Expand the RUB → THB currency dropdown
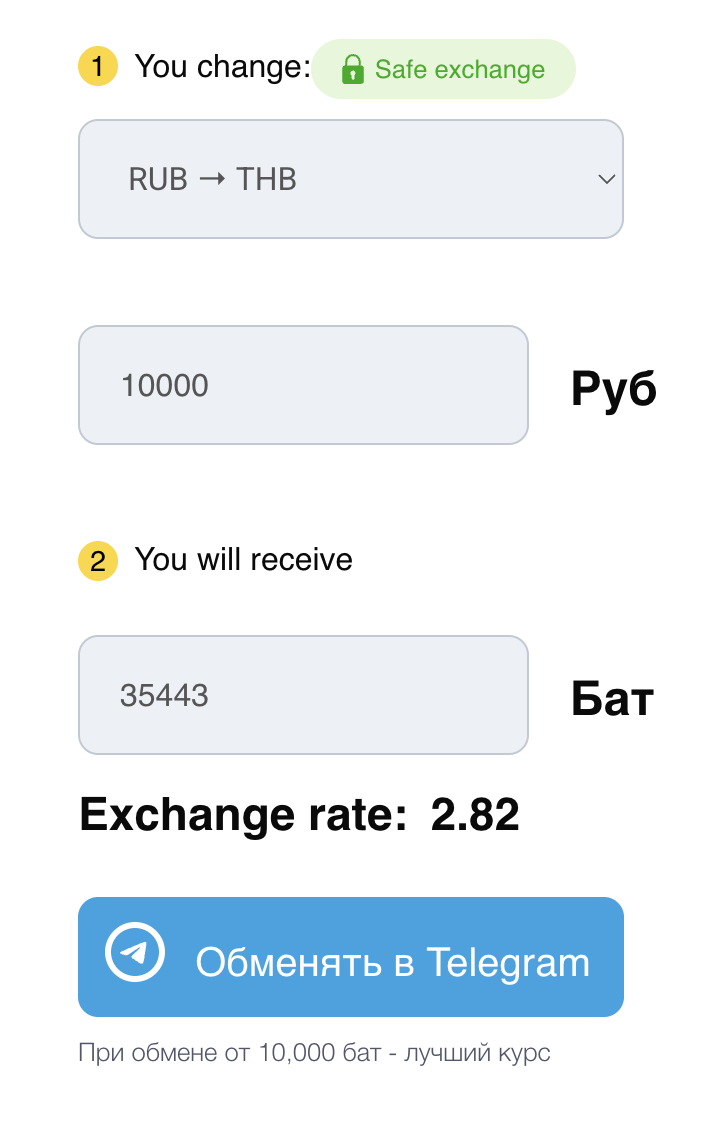Image resolution: width=703 pixels, height=1133 pixels. [350, 178]
